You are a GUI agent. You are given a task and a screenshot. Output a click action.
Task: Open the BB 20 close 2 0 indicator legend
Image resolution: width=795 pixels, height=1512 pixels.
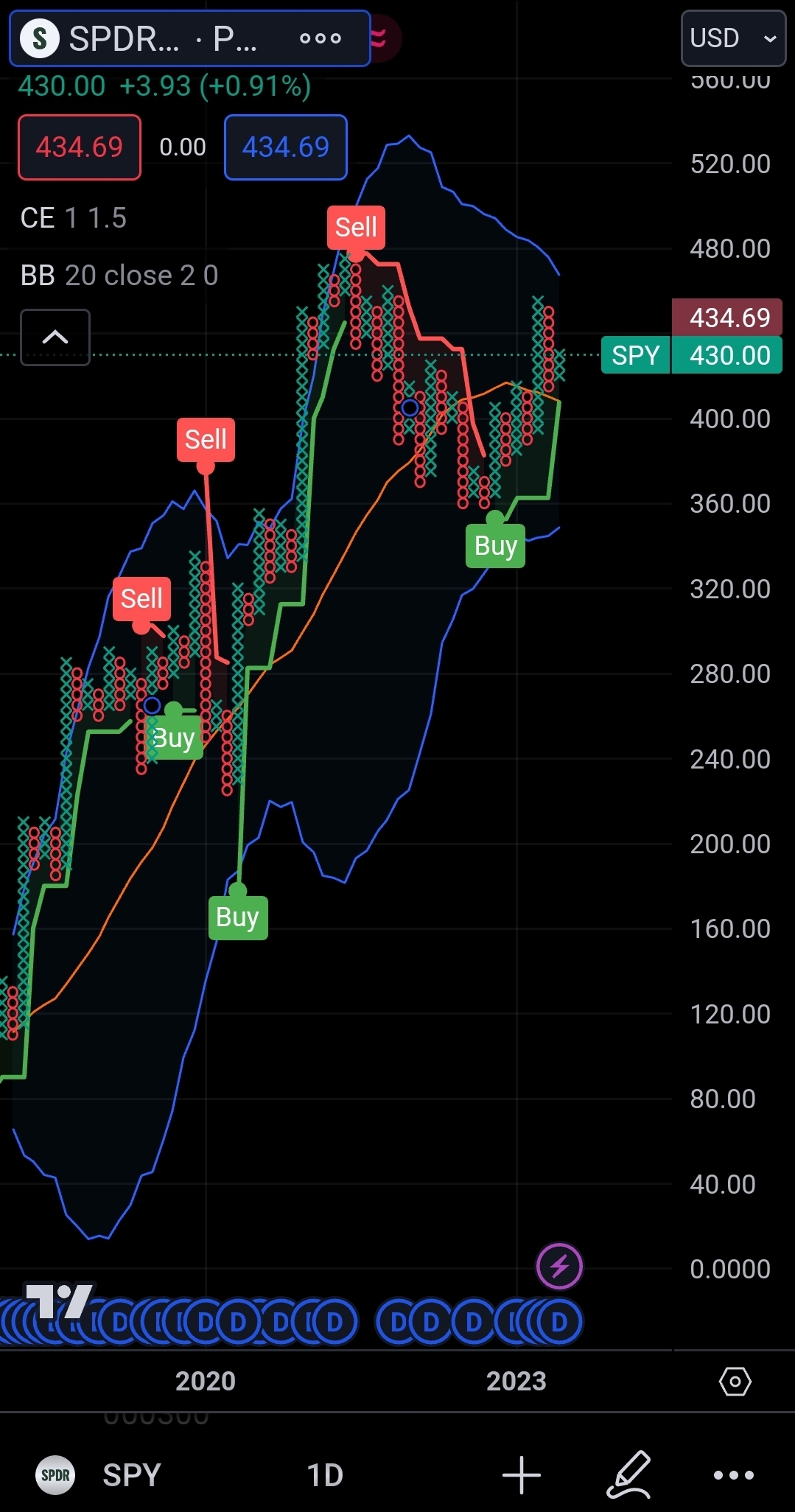(119, 276)
